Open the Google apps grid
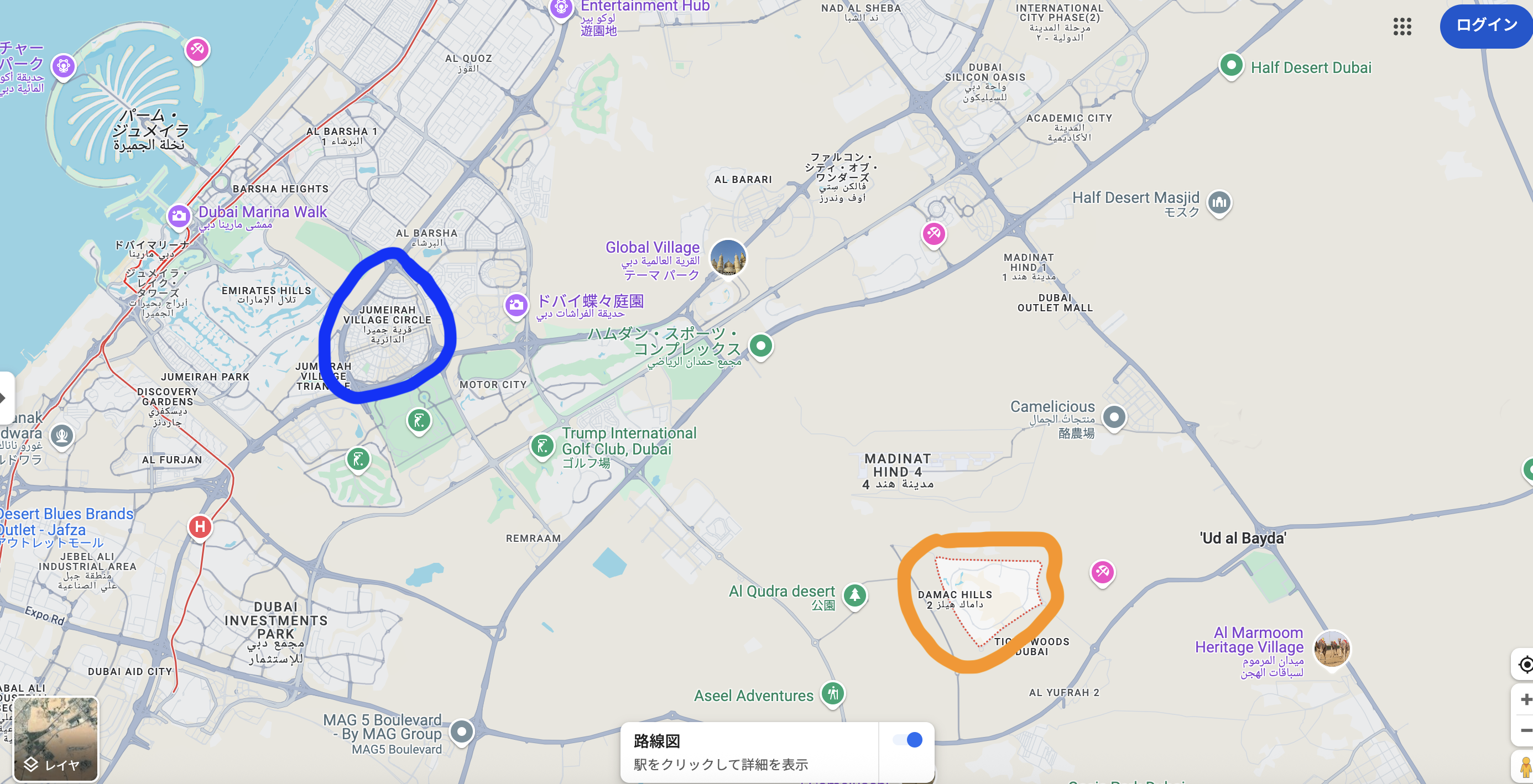 pos(1402,26)
